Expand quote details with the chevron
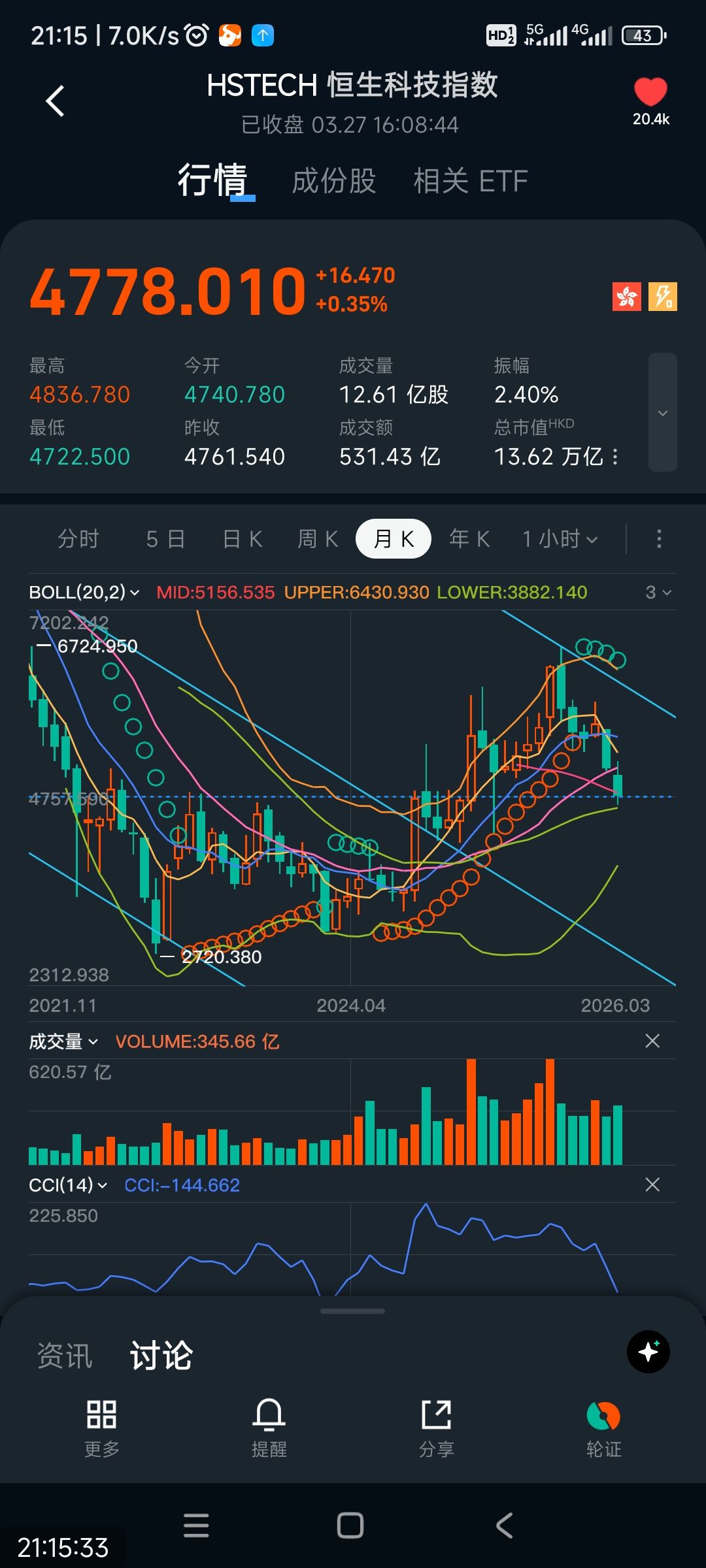The image size is (706, 1568). pos(662,413)
